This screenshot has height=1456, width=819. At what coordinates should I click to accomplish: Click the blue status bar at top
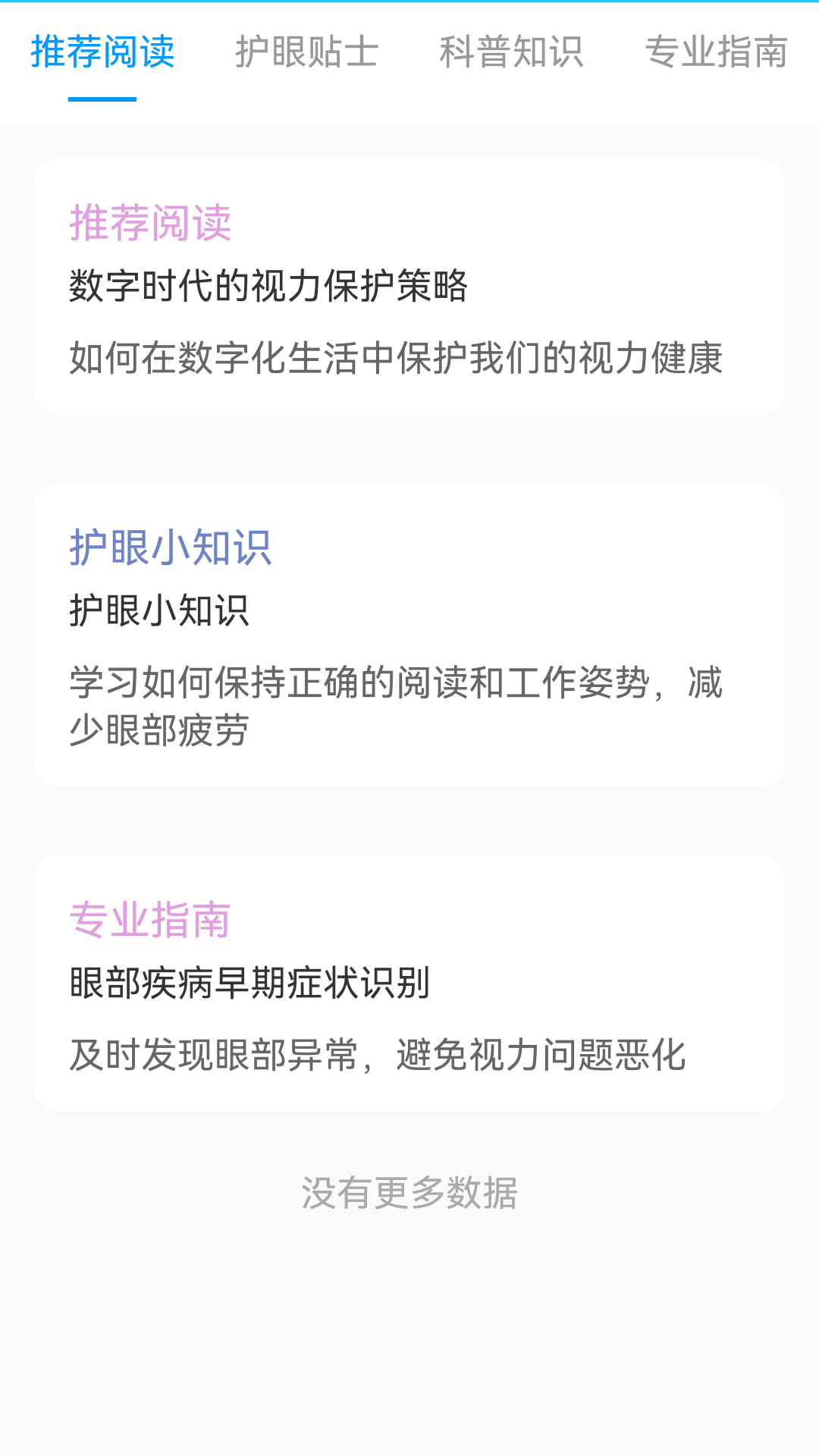[x=409, y=4]
